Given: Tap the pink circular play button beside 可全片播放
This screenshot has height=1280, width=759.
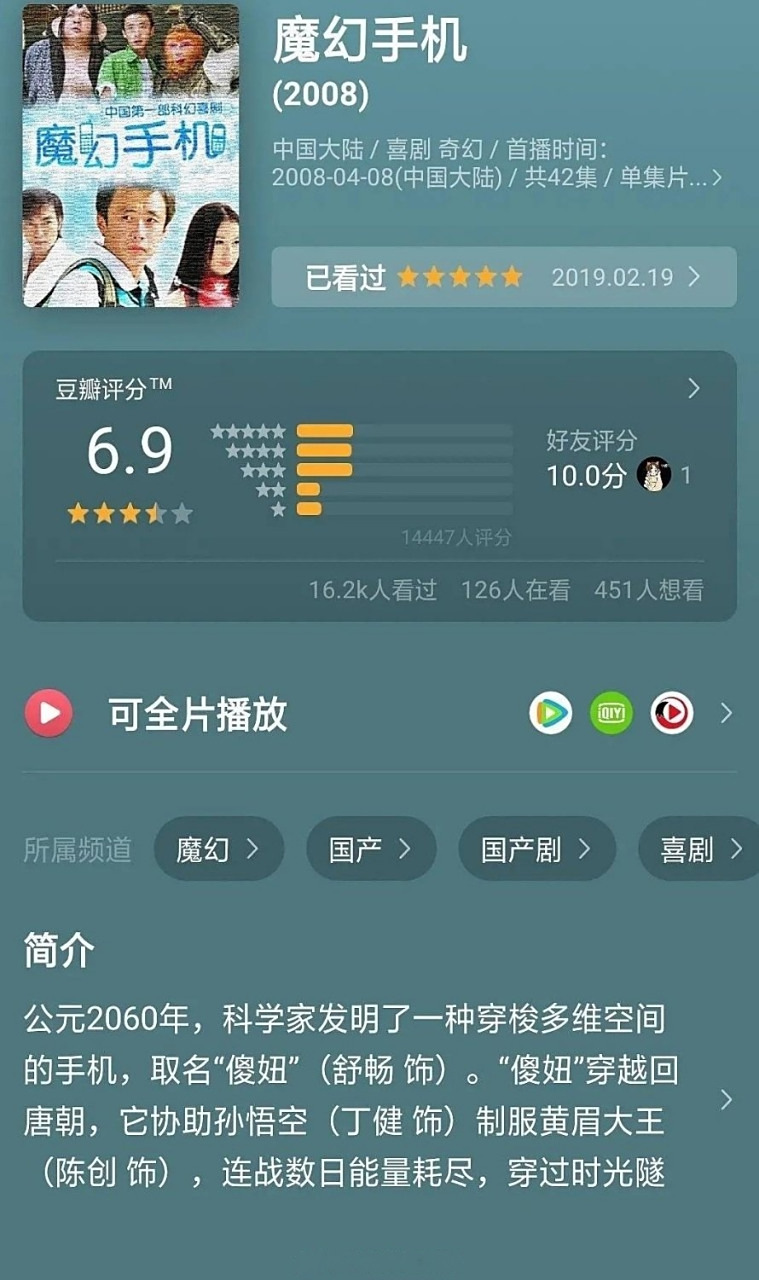Looking at the screenshot, I should pyautogui.click(x=48, y=713).
